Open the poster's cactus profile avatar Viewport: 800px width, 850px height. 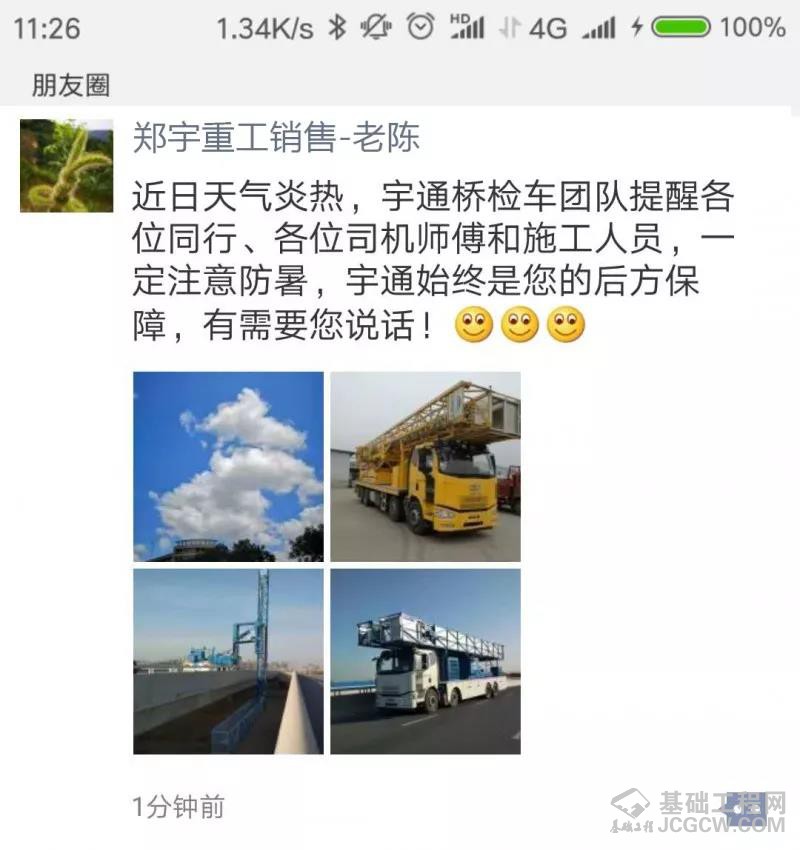[x=66, y=166]
